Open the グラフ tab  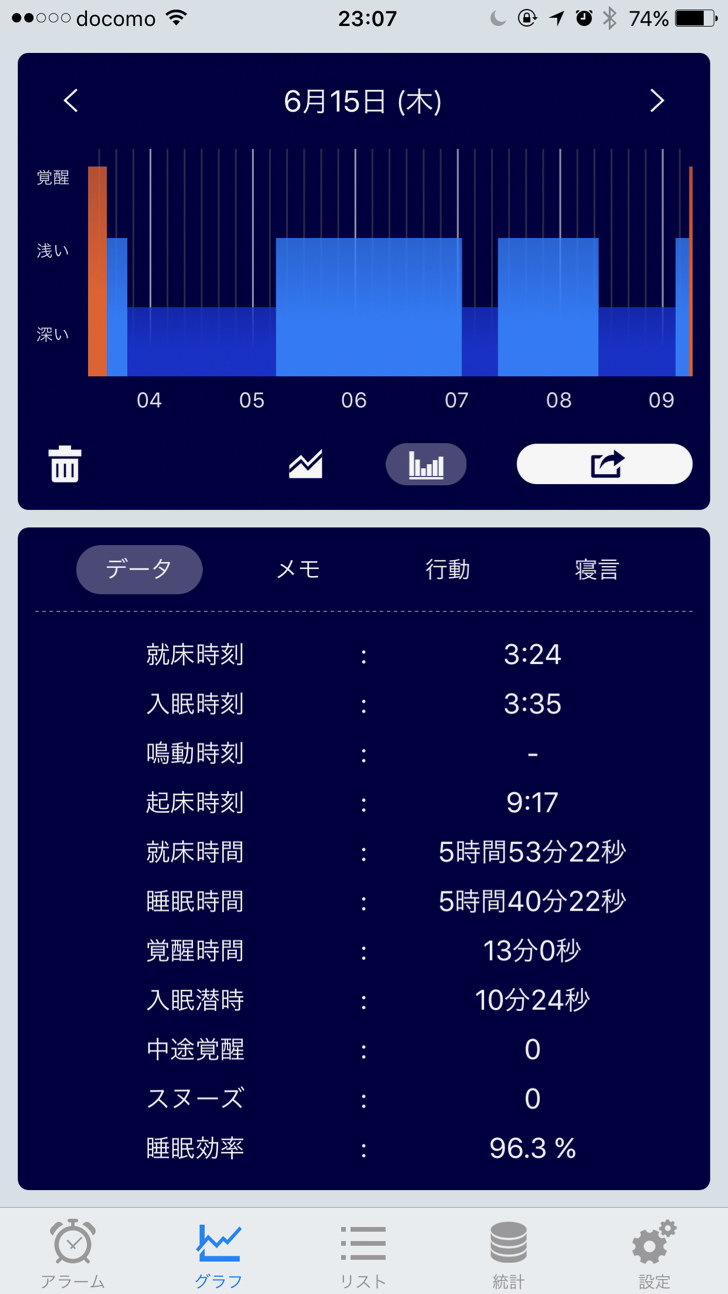tap(218, 1253)
